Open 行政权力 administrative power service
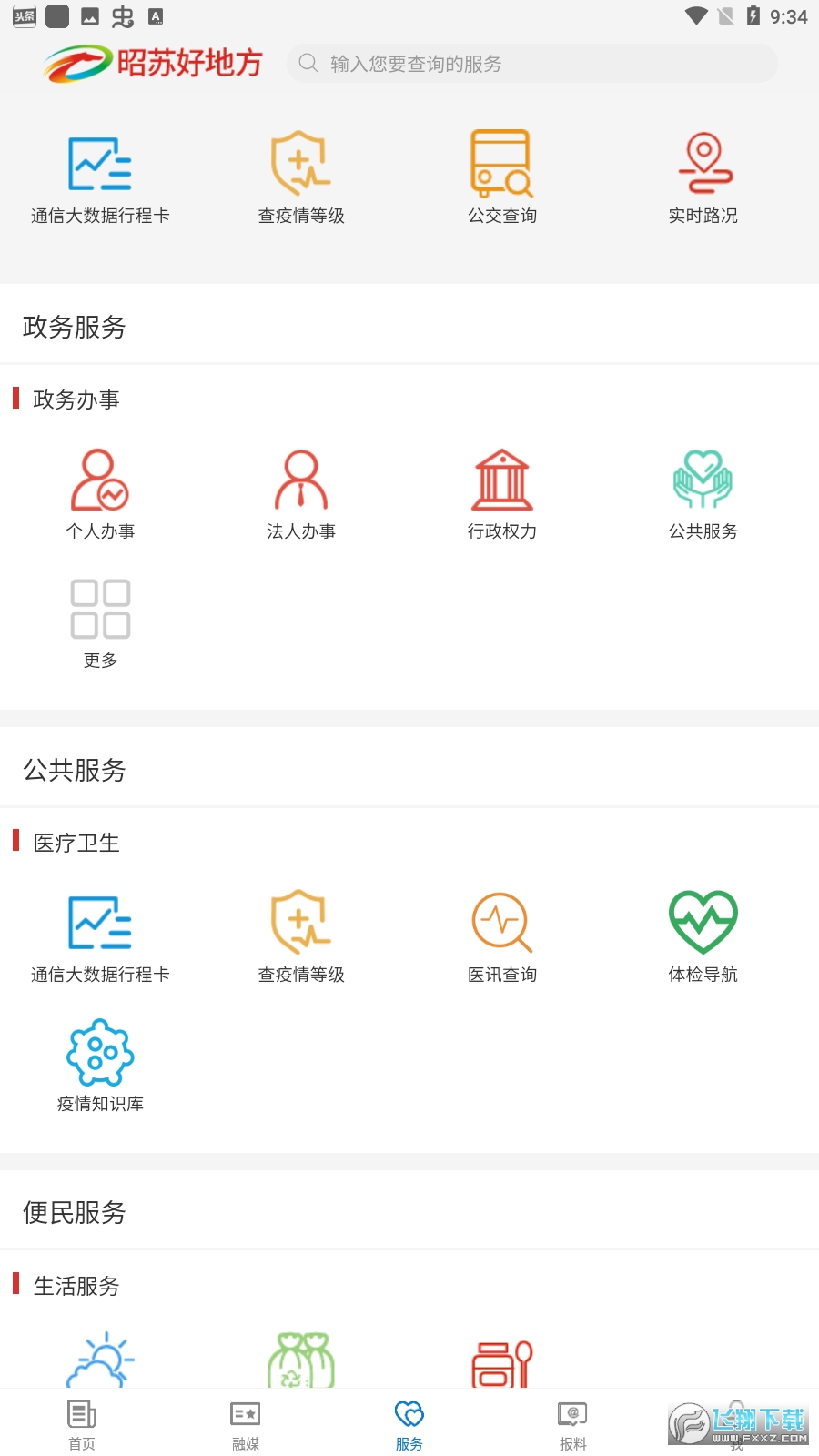Screen dimensions: 819x1456 point(501,491)
